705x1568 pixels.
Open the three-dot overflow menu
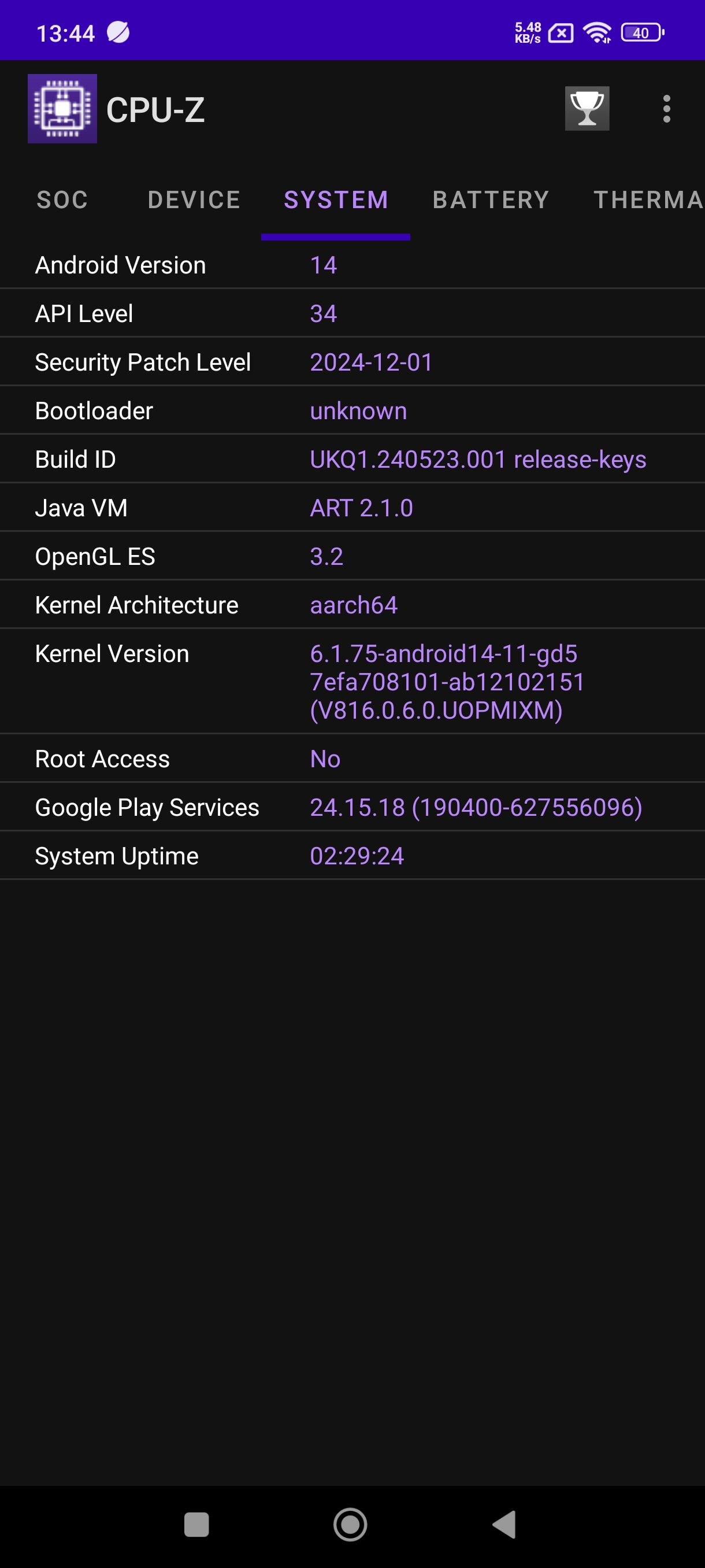click(666, 109)
